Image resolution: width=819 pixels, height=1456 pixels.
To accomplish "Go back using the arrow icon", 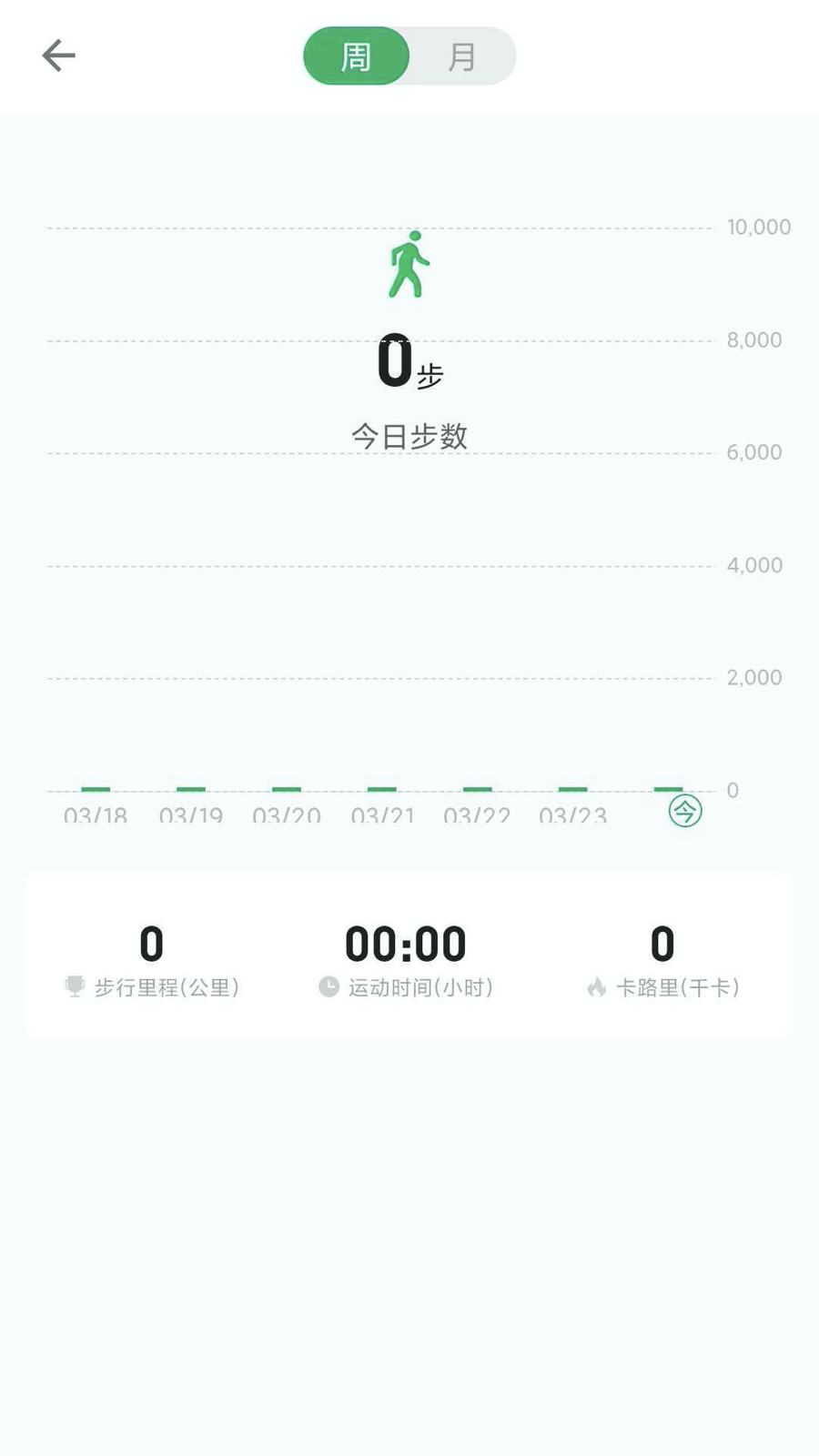I will [x=58, y=56].
